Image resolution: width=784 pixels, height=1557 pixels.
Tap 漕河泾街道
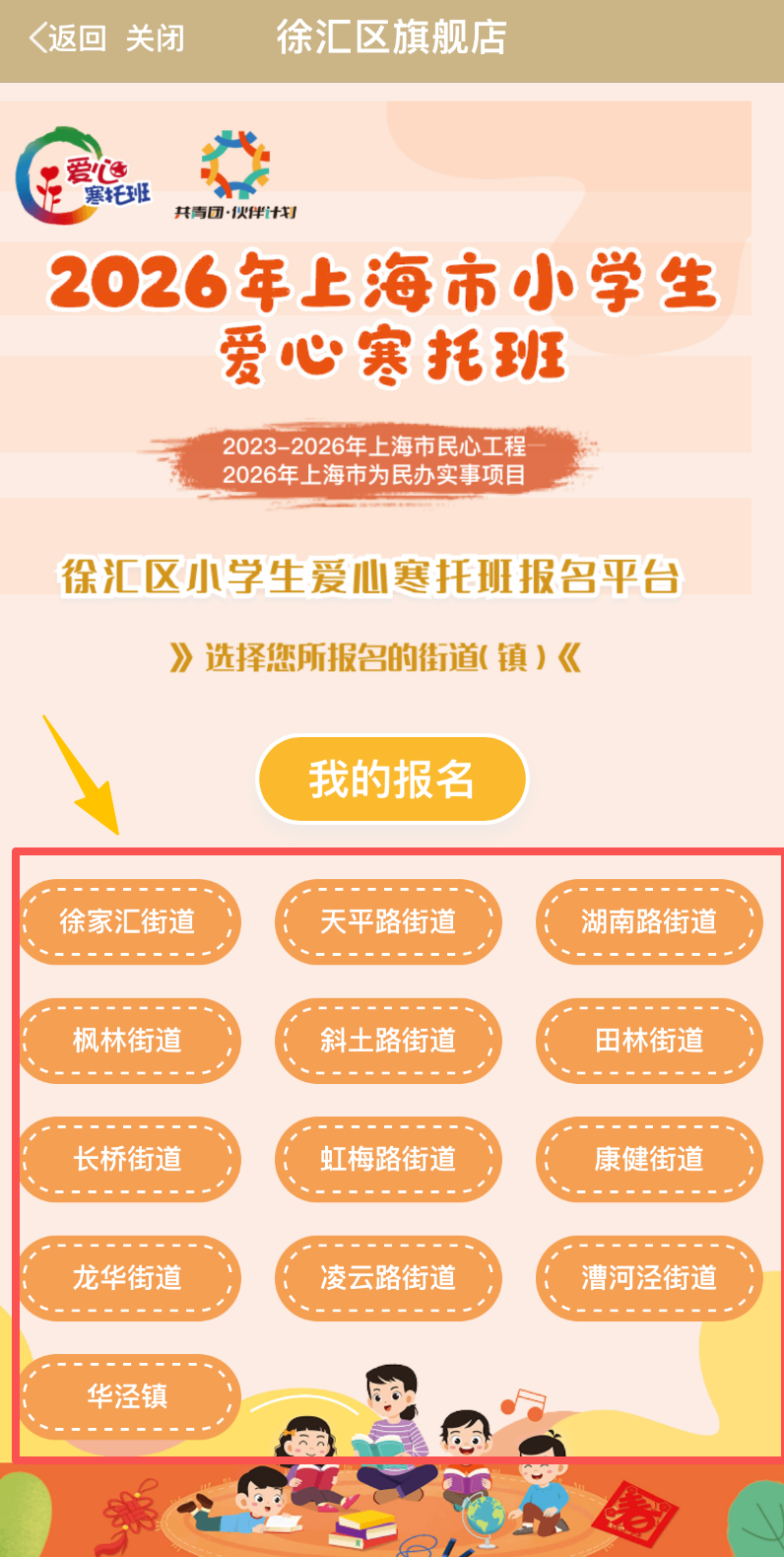pos(649,1278)
